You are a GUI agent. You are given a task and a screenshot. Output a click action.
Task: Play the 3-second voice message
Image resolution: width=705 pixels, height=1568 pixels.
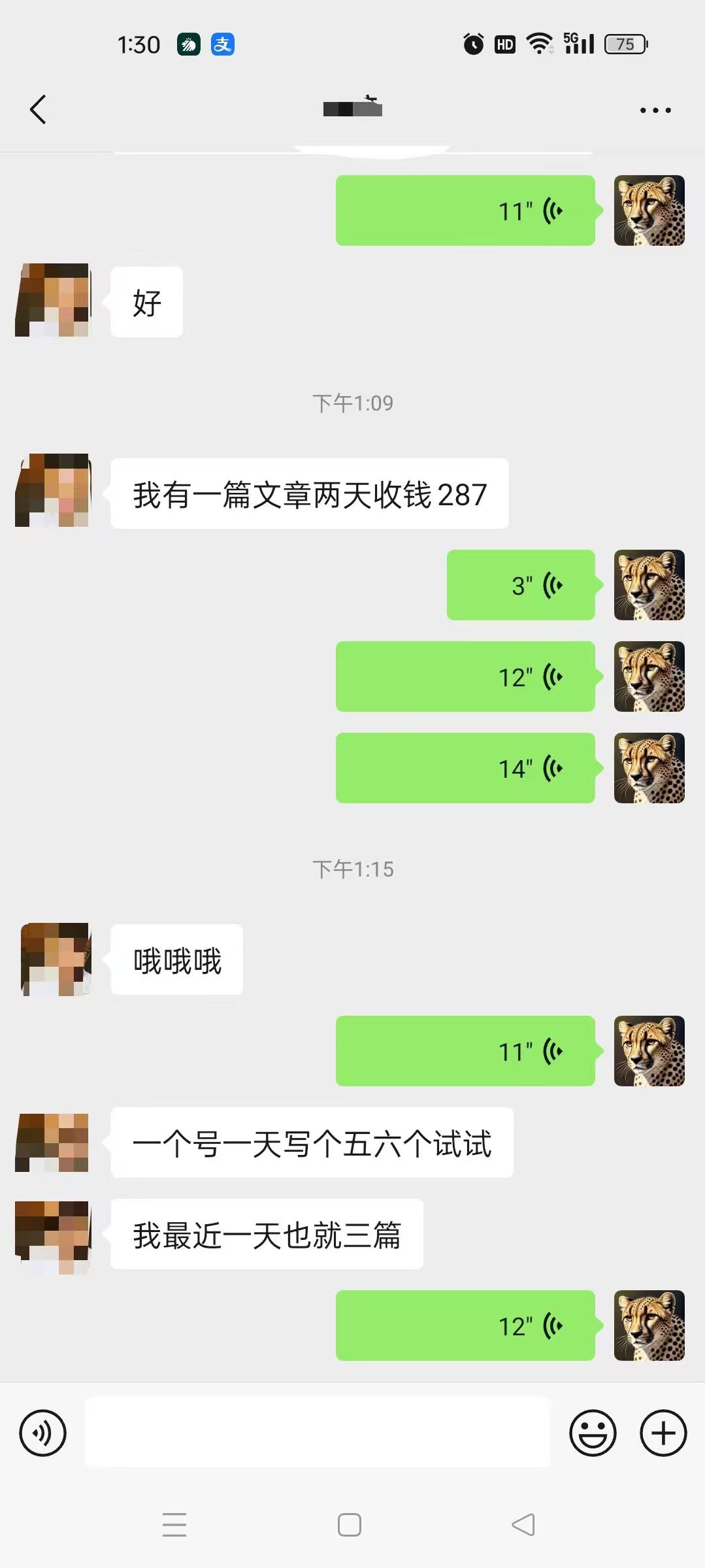[521, 585]
